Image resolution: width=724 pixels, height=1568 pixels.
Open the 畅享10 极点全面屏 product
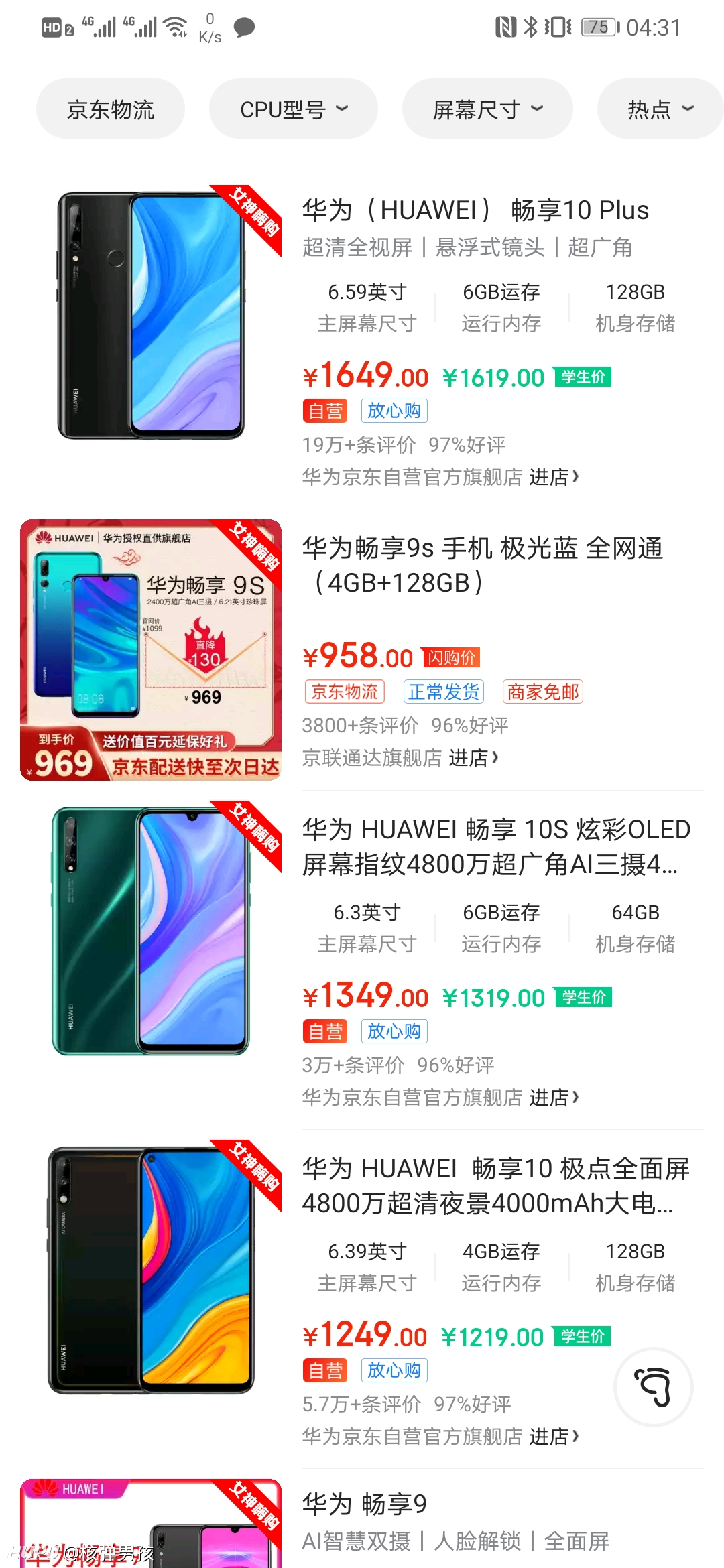pos(496,1186)
